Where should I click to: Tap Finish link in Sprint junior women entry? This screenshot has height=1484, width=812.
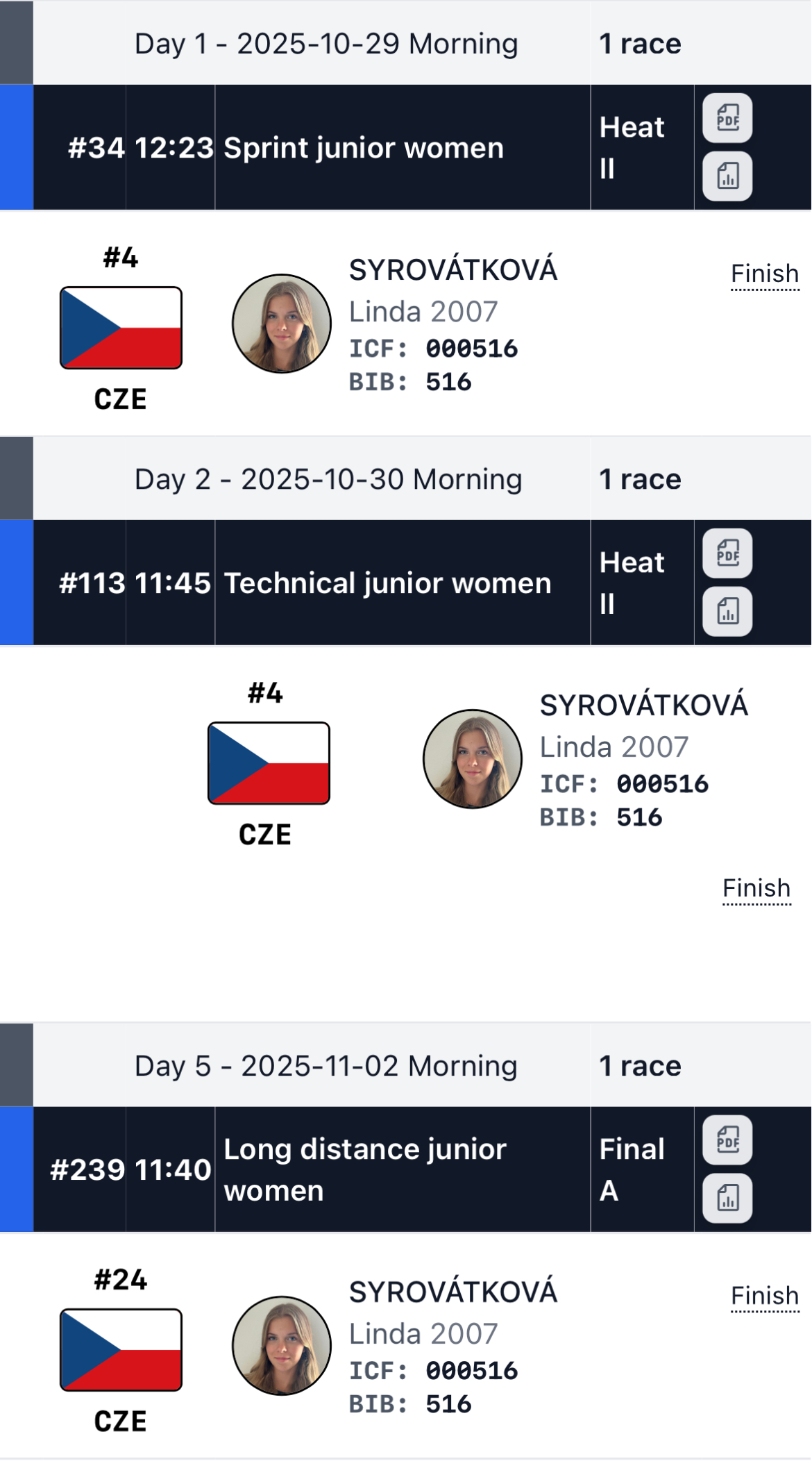[764, 274]
